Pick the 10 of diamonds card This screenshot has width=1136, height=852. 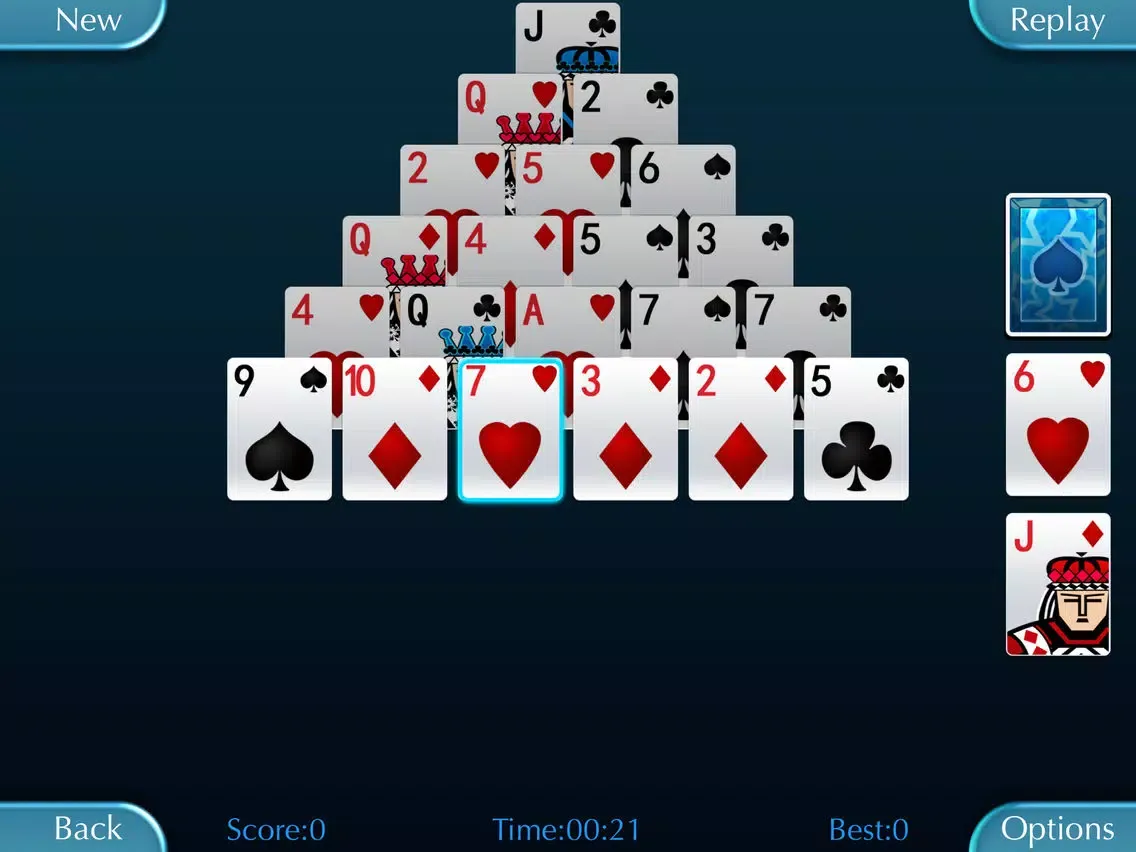[x=395, y=430]
